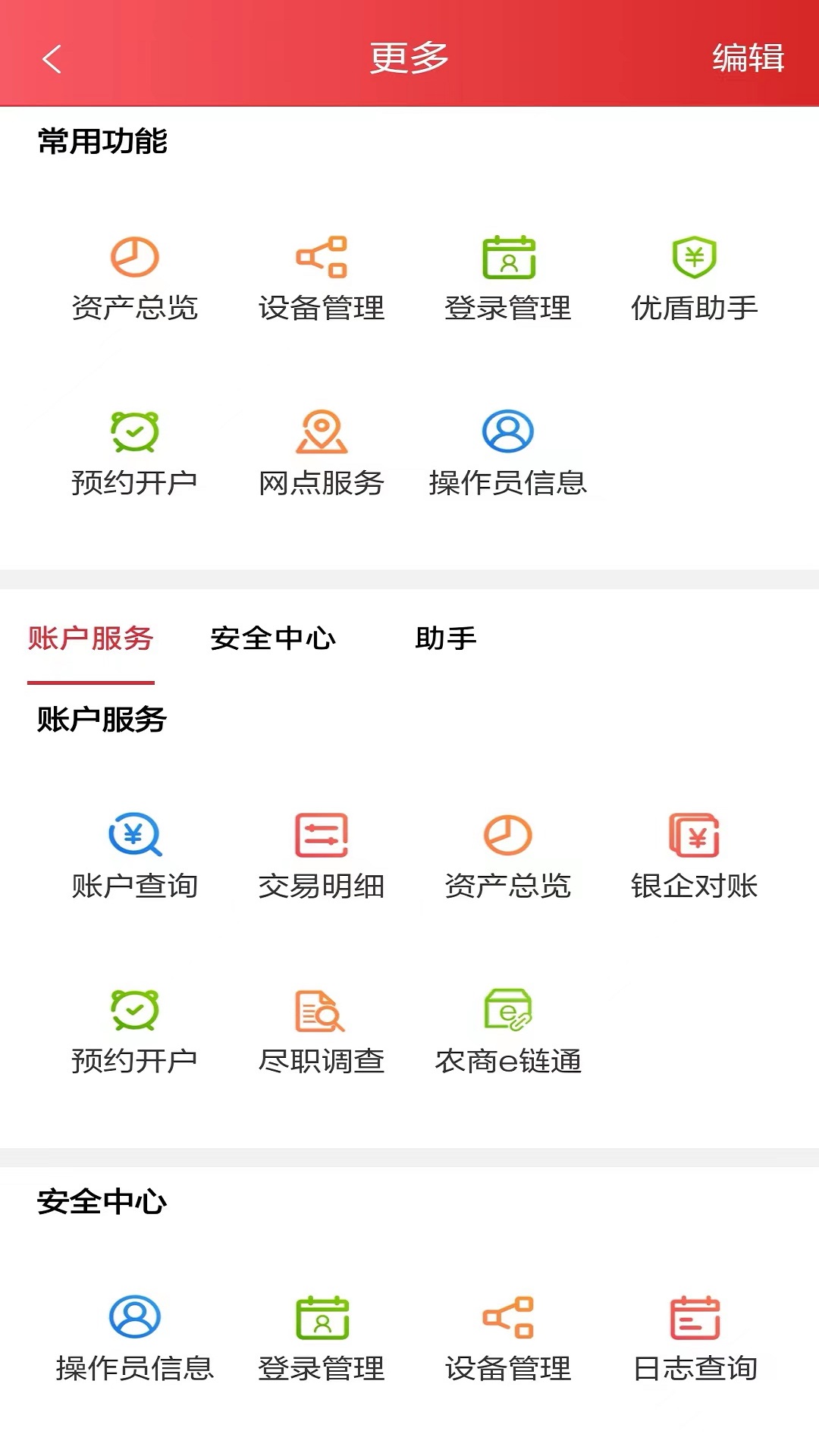Launch 农商e链通
Image resolution: width=819 pixels, height=1456 pixels.
tap(508, 1031)
